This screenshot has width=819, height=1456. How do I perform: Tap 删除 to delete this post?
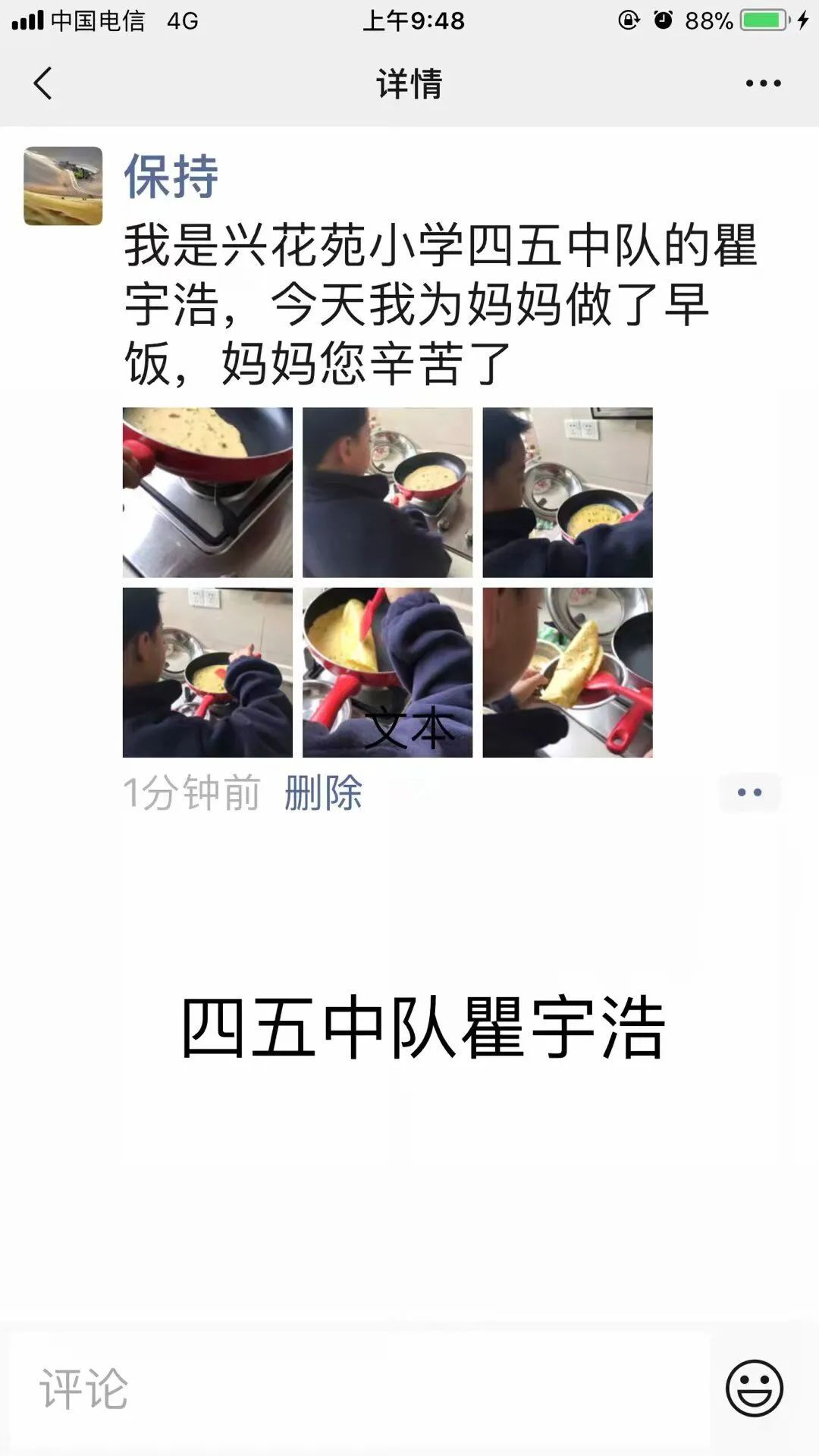pos(323,793)
